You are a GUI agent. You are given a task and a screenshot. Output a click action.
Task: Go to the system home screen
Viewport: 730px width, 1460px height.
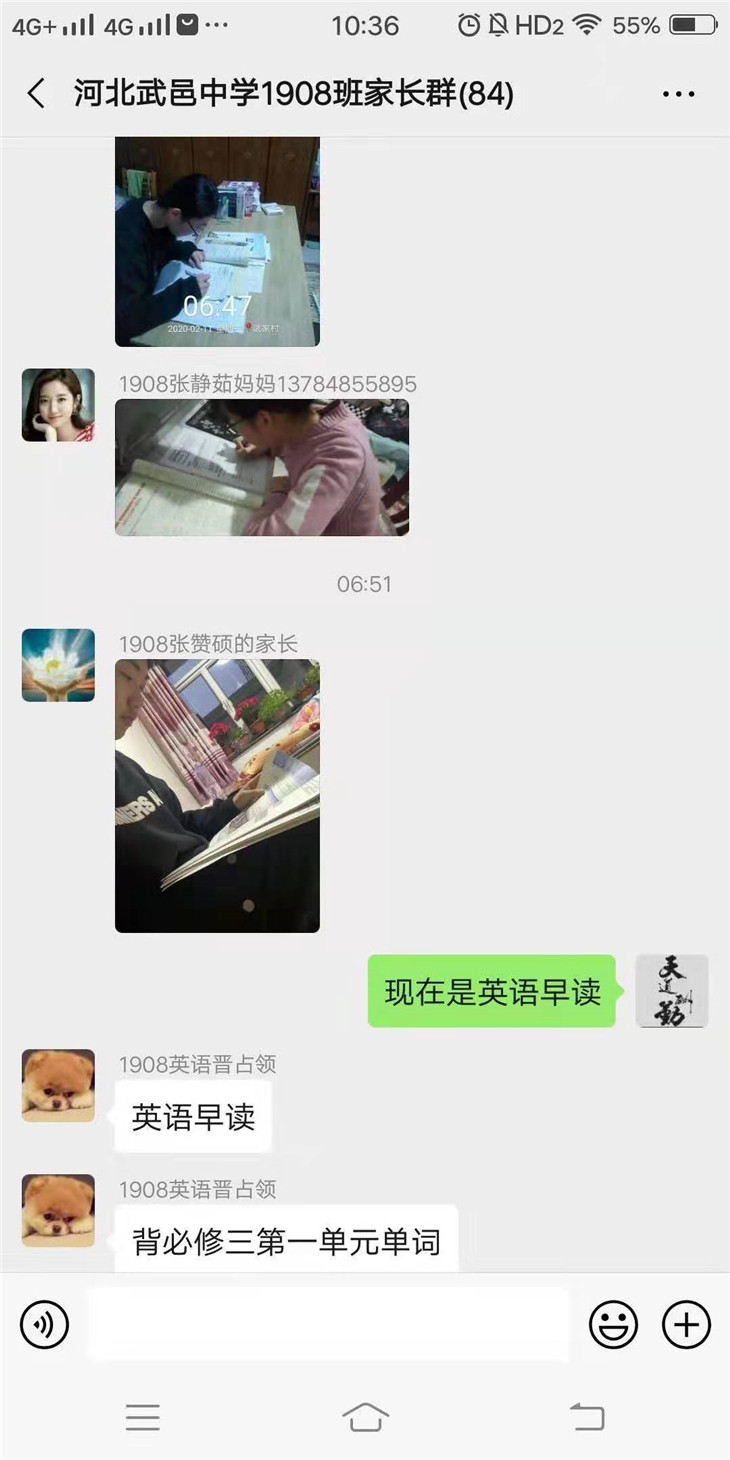click(x=365, y=1417)
